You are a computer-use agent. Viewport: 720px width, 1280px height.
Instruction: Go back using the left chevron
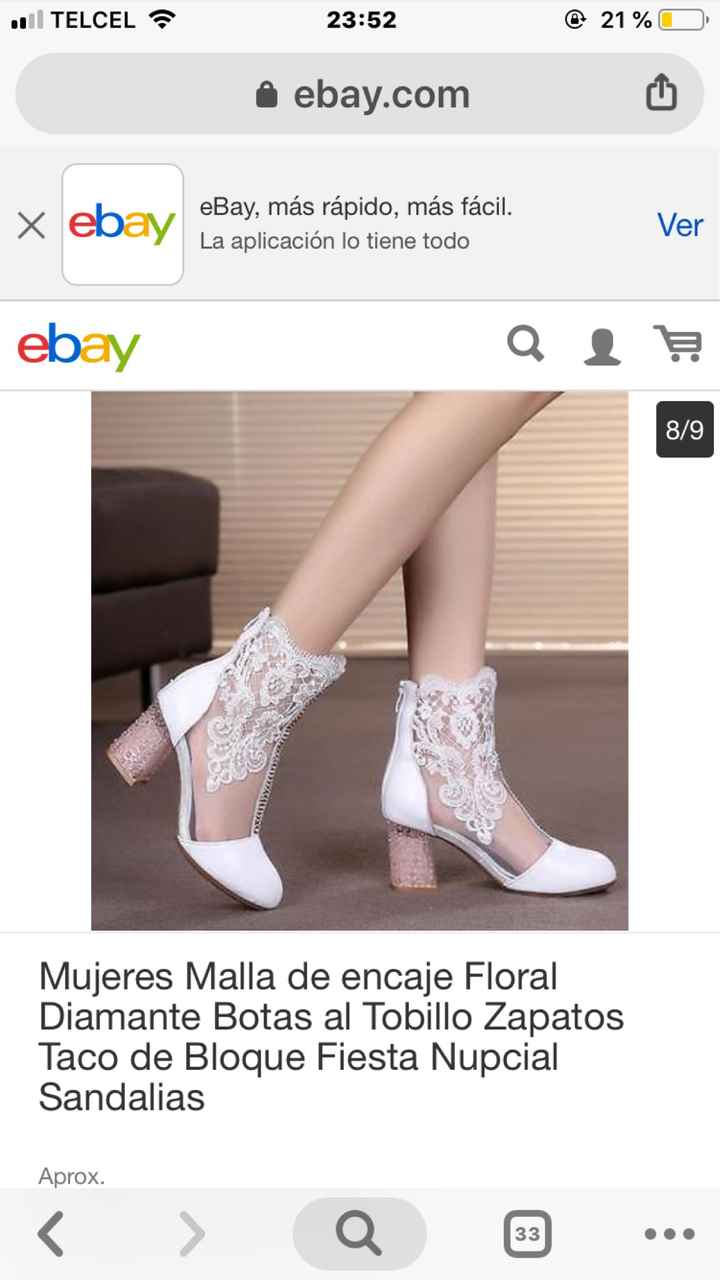click(50, 1233)
